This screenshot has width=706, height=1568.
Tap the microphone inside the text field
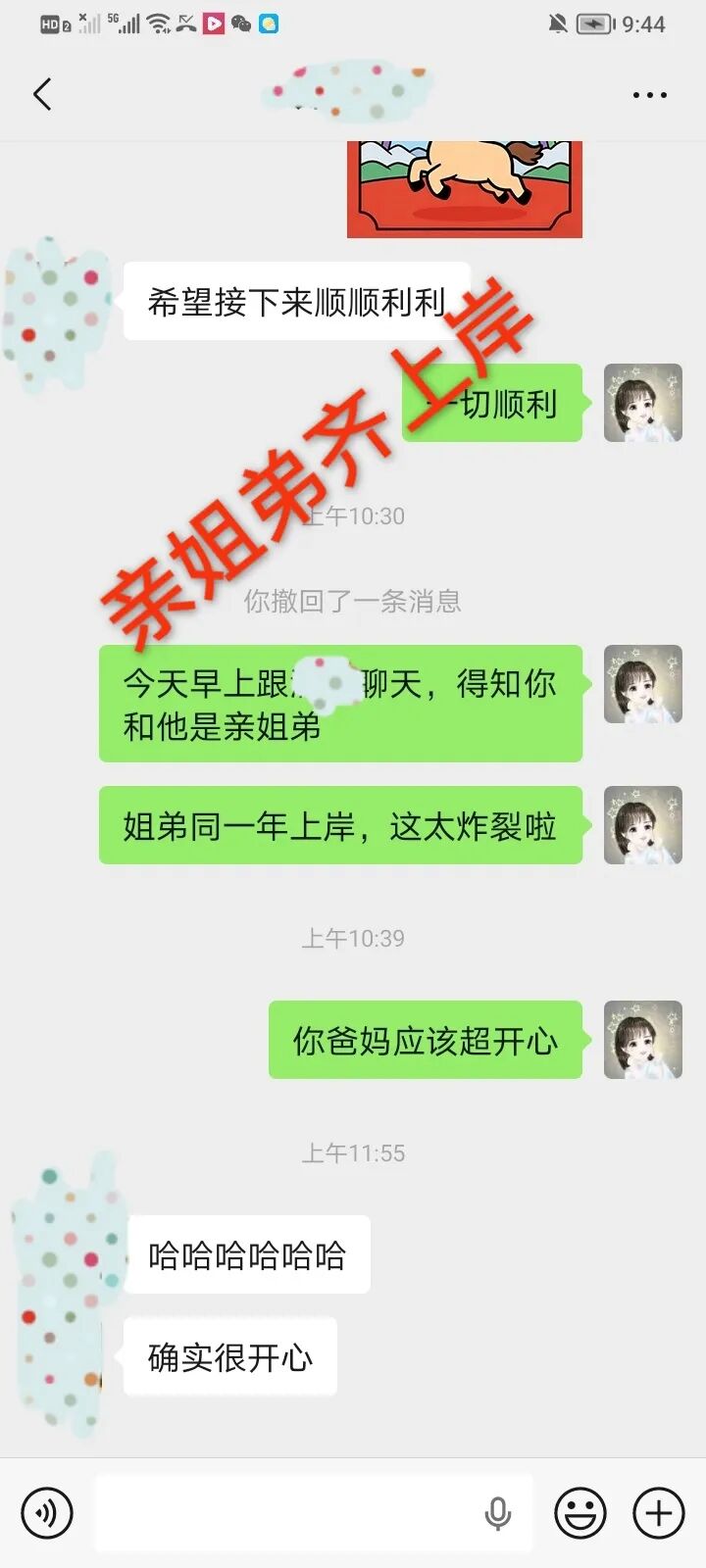click(x=498, y=1513)
